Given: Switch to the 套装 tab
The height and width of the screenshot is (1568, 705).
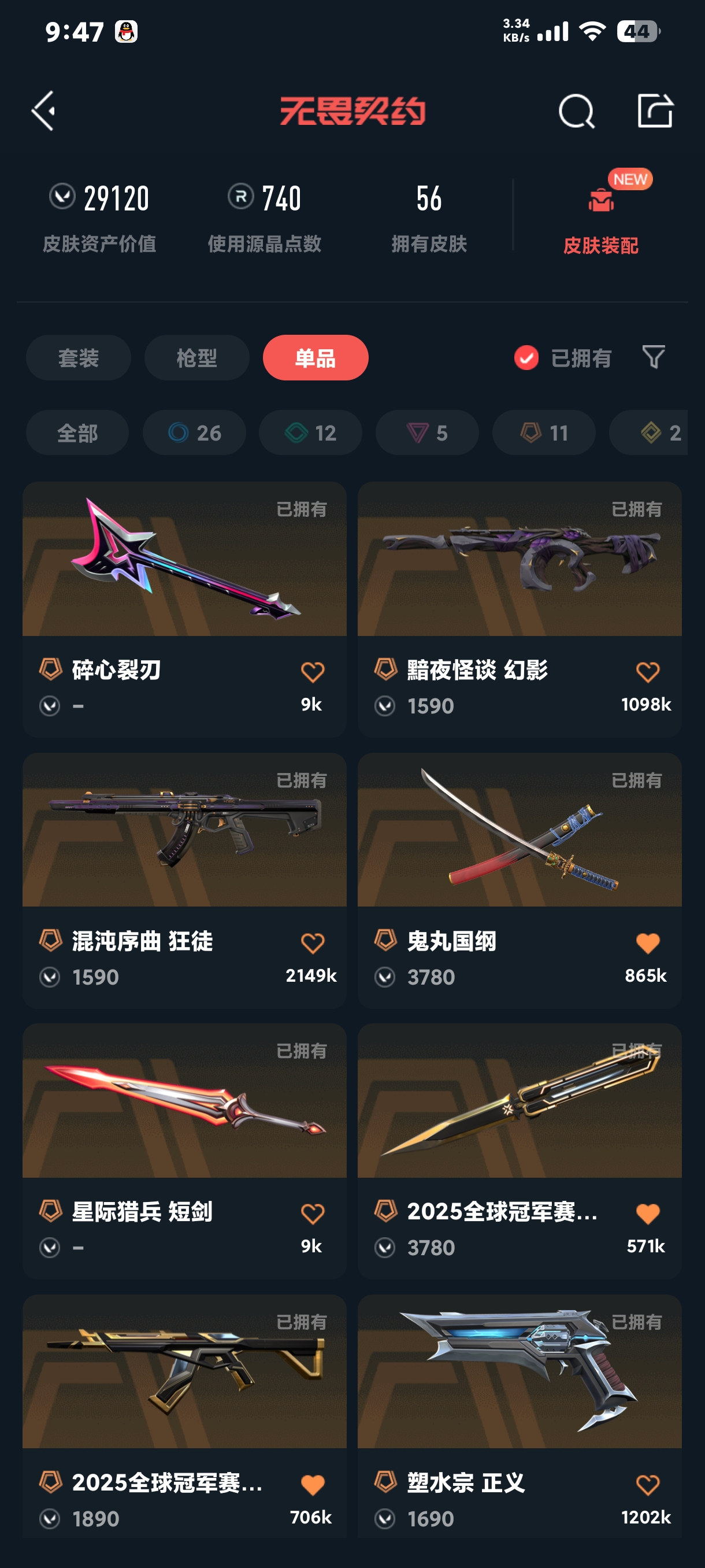Looking at the screenshot, I should [x=79, y=358].
